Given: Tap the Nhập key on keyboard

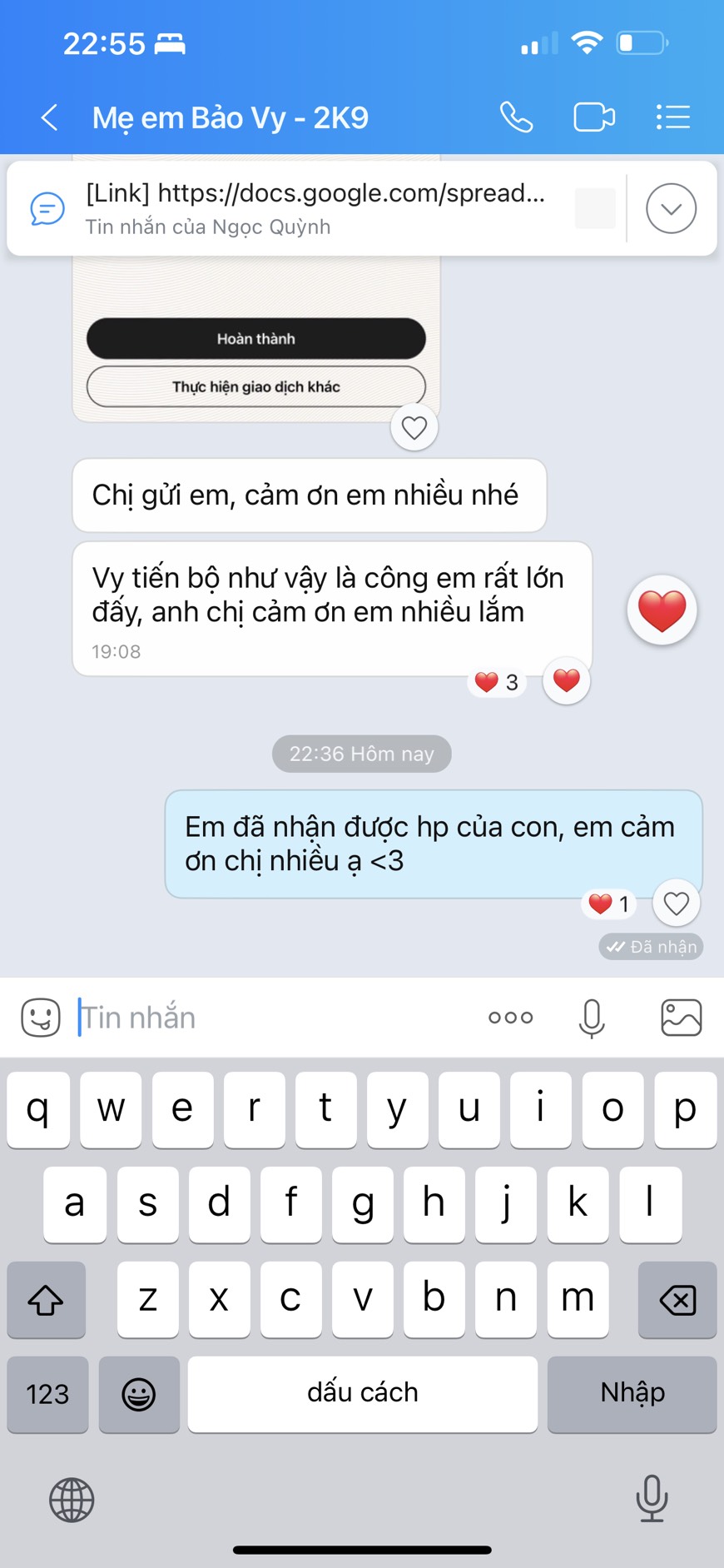Looking at the screenshot, I should [x=632, y=1393].
